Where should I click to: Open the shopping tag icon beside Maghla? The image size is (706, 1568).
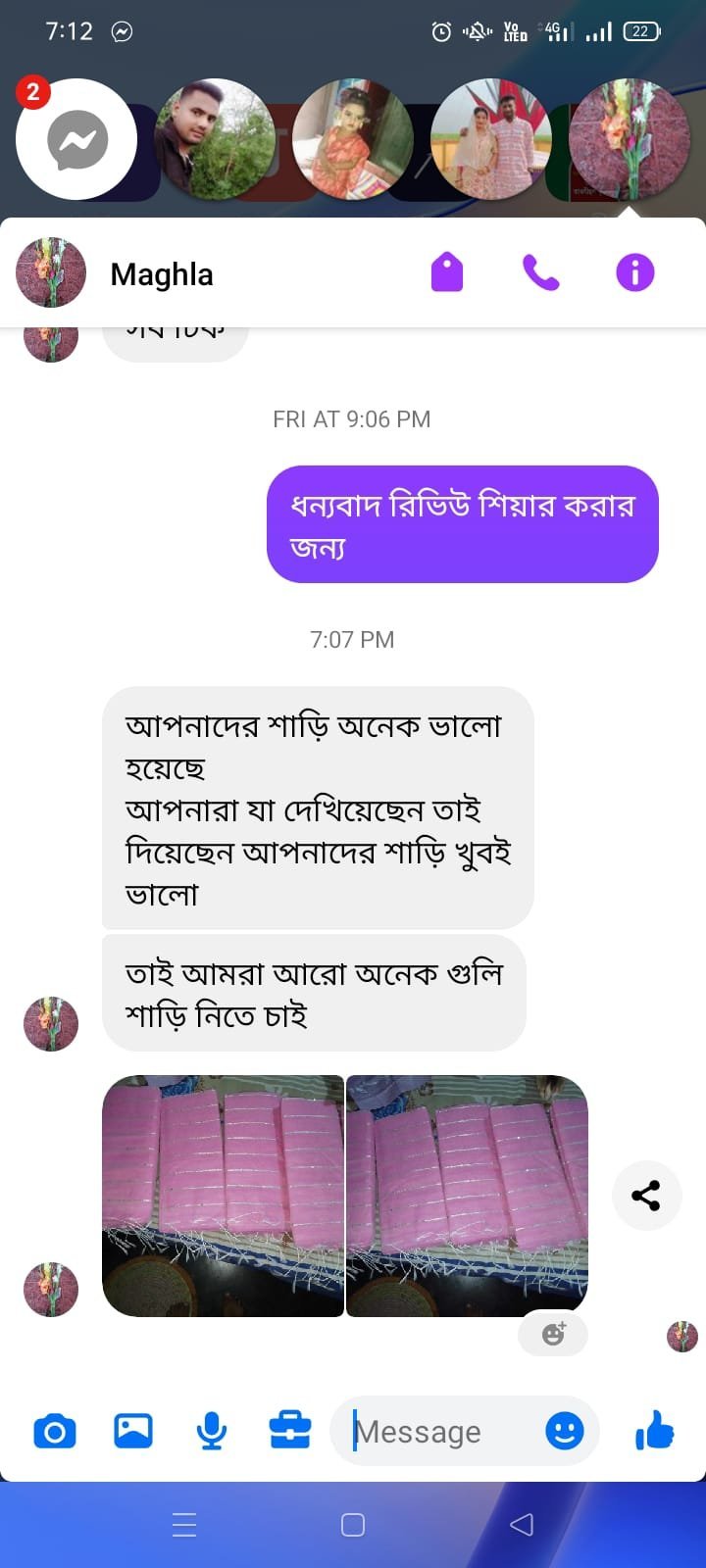(x=447, y=272)
